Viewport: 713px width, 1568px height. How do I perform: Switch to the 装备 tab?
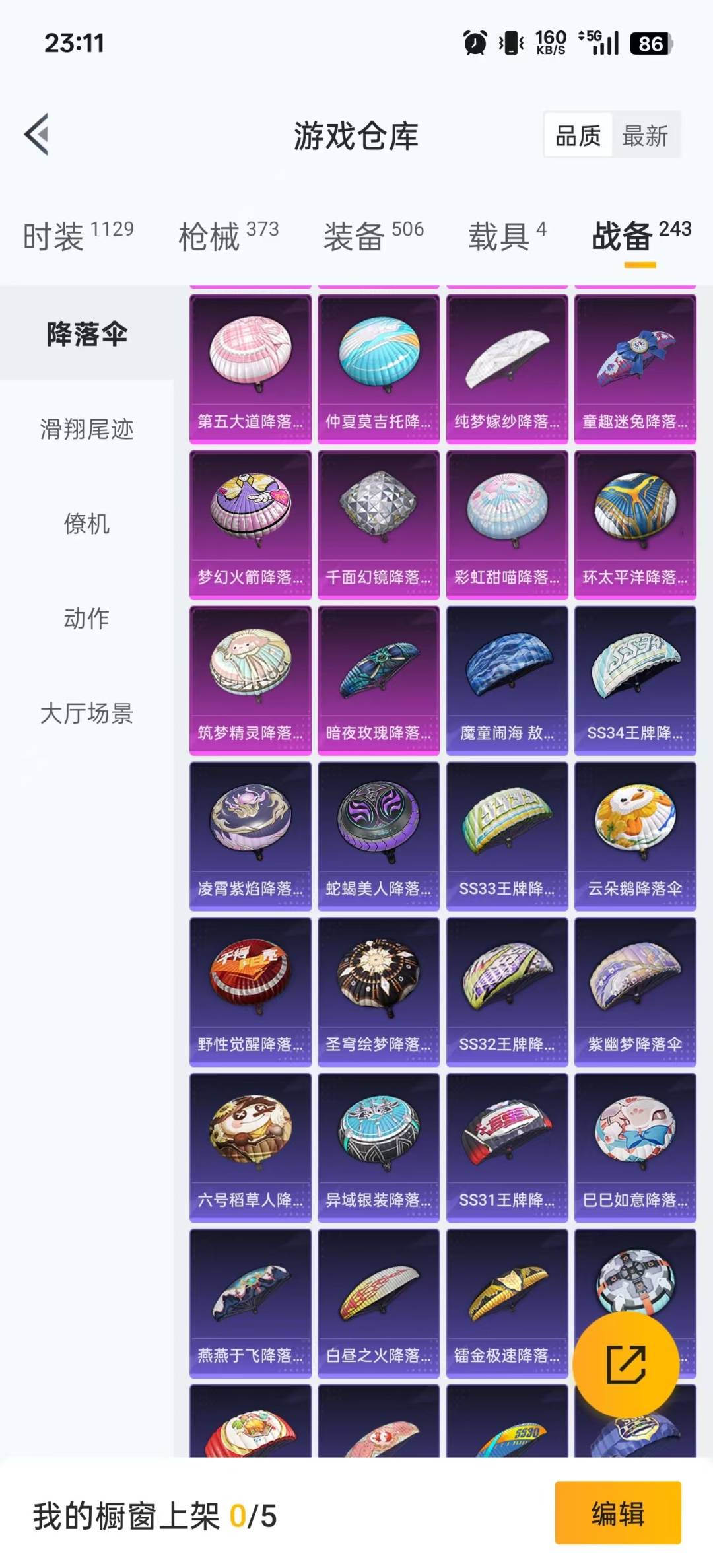click(x=373, y=236)
